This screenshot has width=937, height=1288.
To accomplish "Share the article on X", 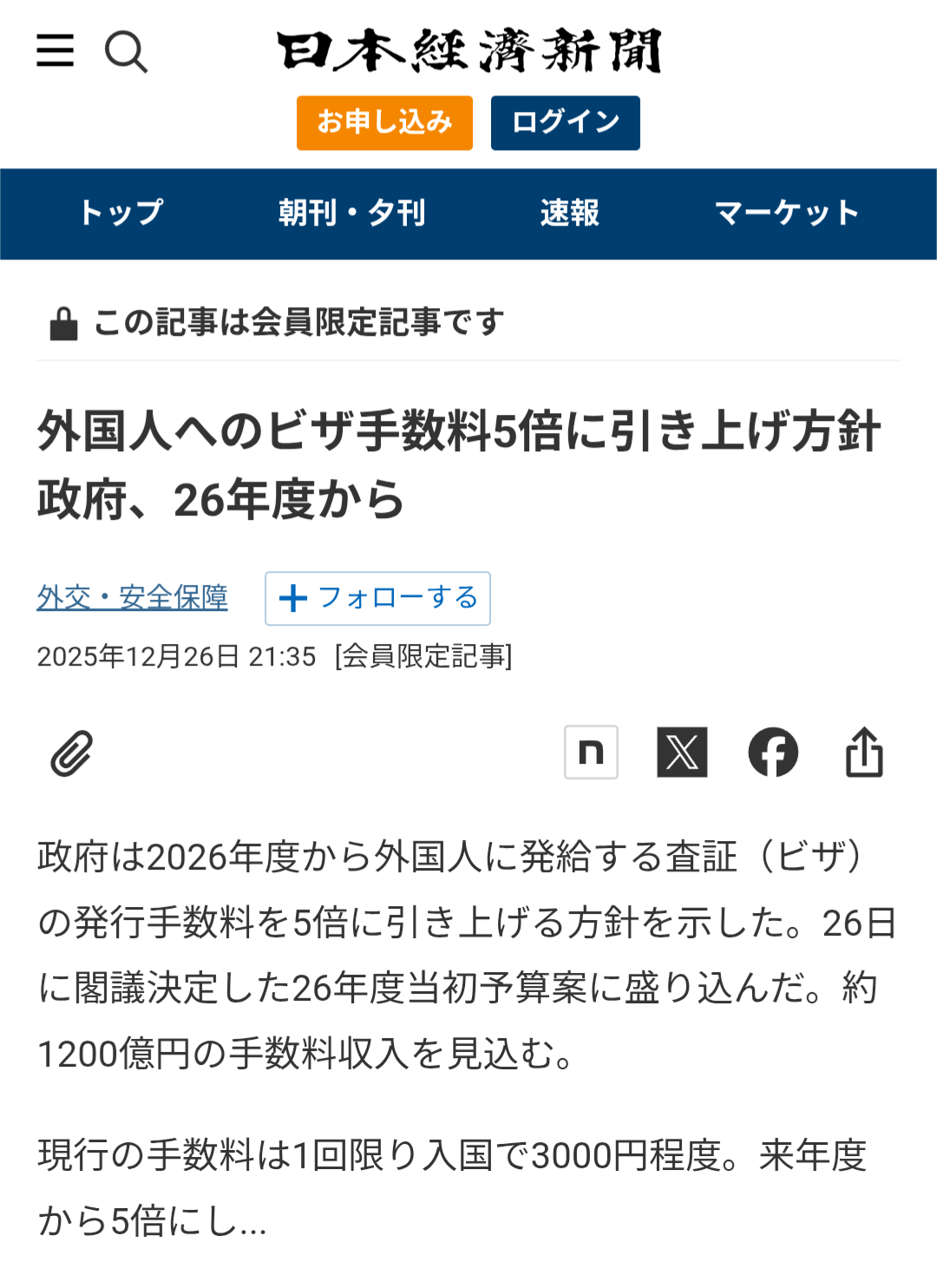I will pos(682,752).
